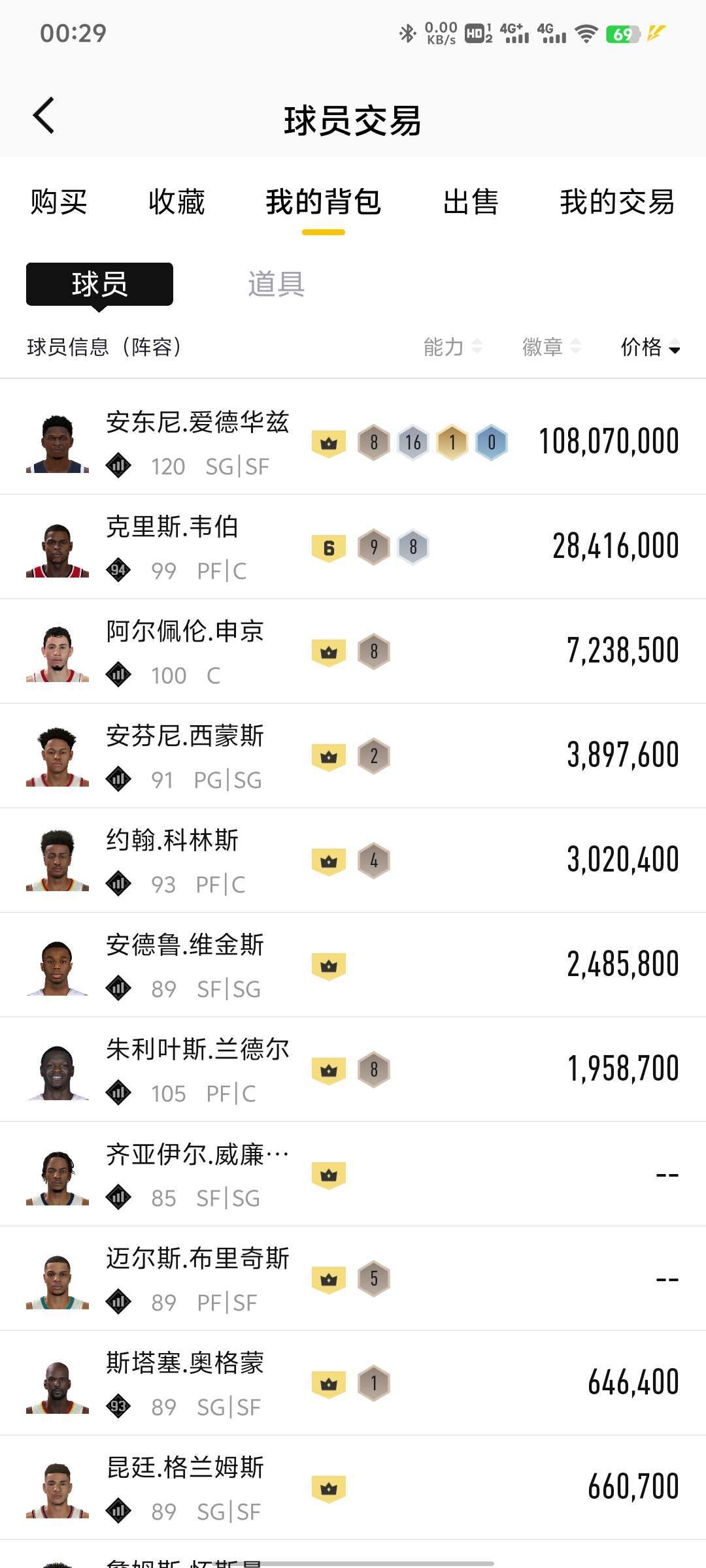
Task: Go back from 球员交易 page
Action: click(44, 117)
